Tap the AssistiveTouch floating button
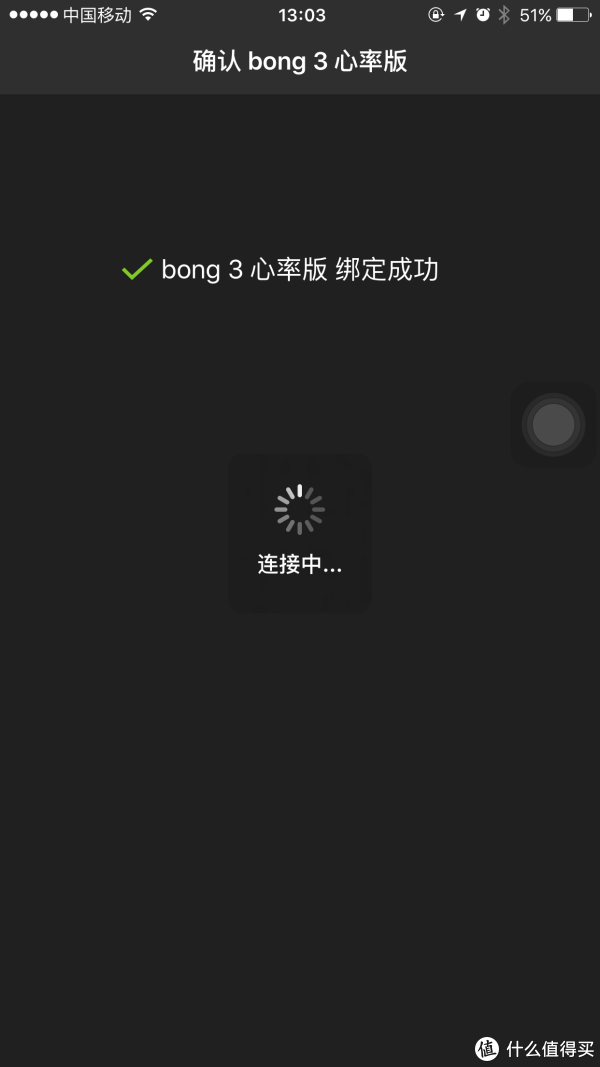Screen dimensions: 600x1067 [x=553, y=425]
